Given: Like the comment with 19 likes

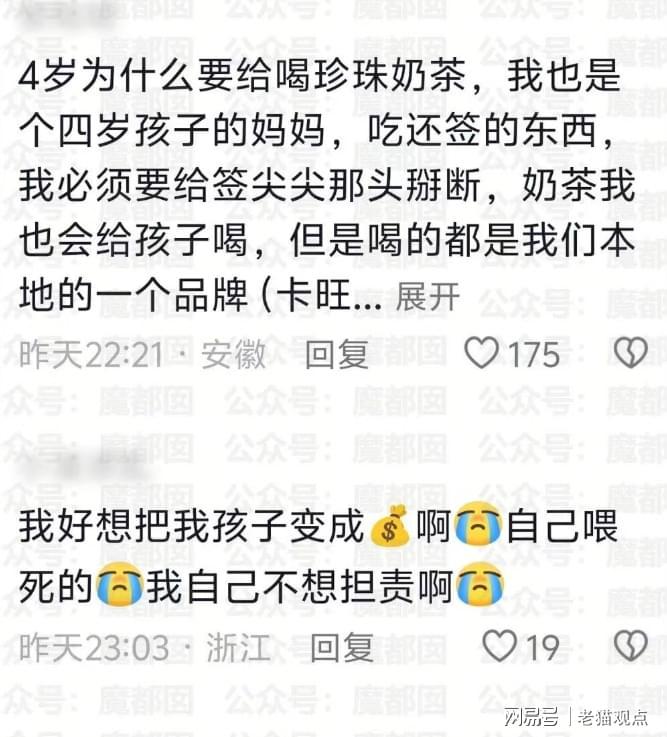Looking at the screenshot, I should [500, 646].
